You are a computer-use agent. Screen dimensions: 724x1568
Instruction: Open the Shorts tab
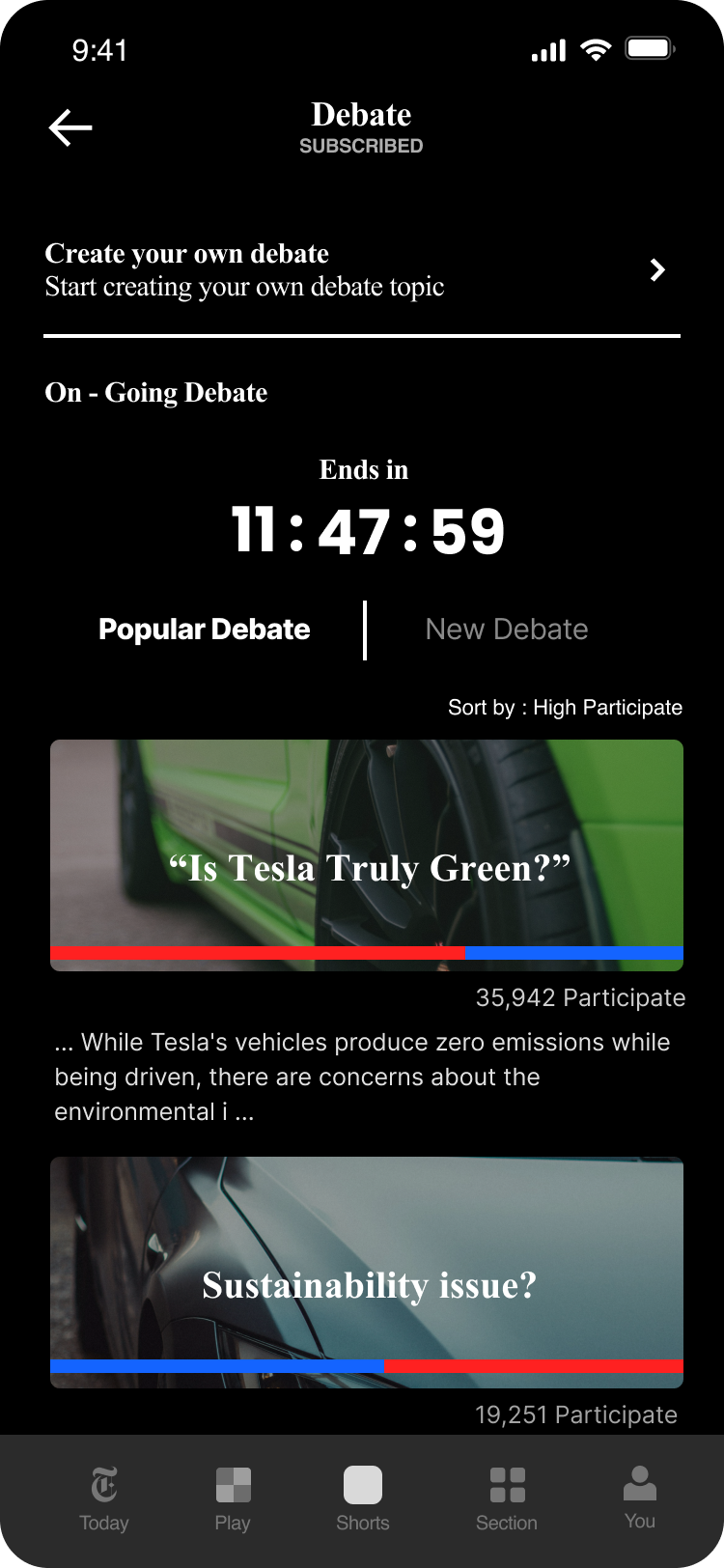click(x=362, y=1498)
